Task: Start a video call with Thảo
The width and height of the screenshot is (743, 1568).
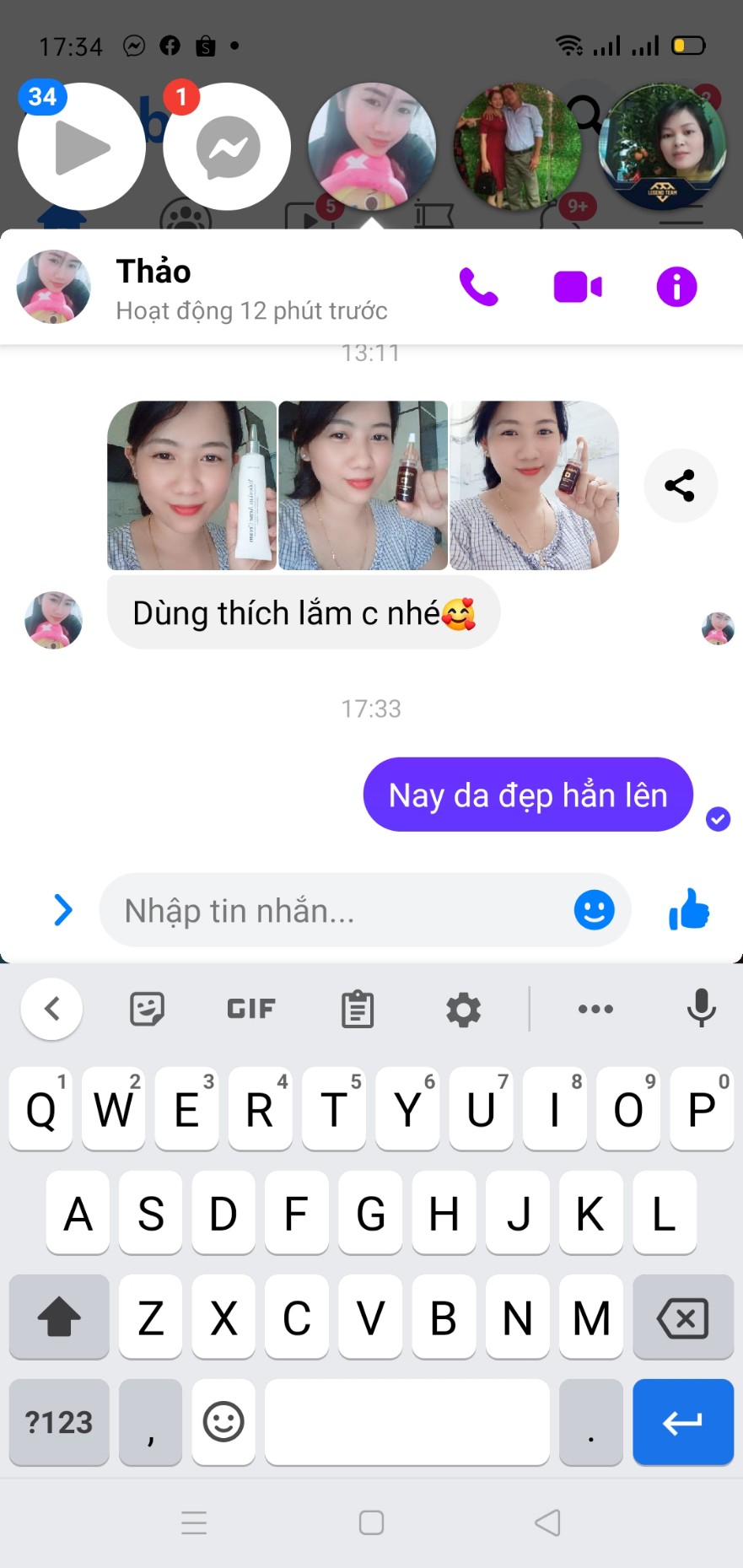Action: click(x=578, y=287)
